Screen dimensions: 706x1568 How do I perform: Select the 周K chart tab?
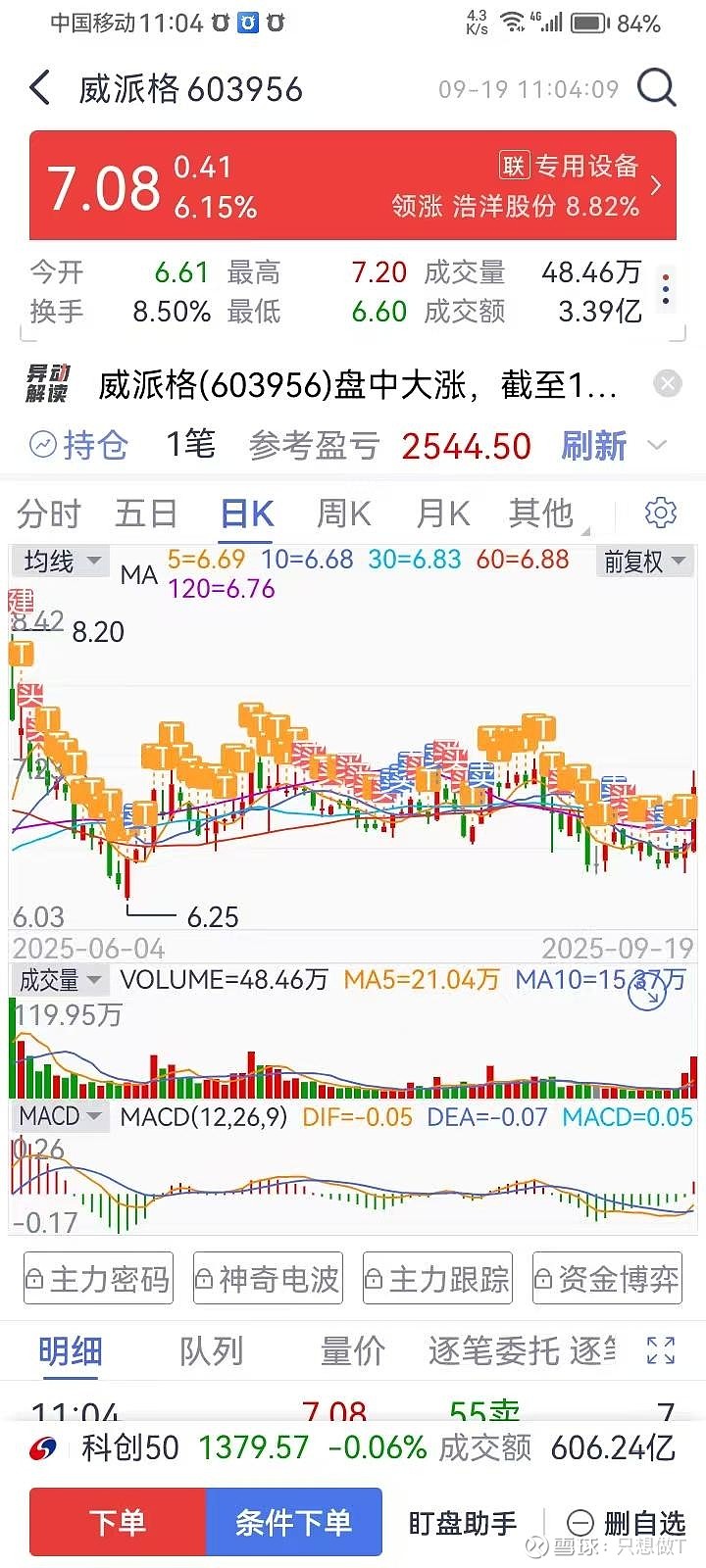point(343,514)
